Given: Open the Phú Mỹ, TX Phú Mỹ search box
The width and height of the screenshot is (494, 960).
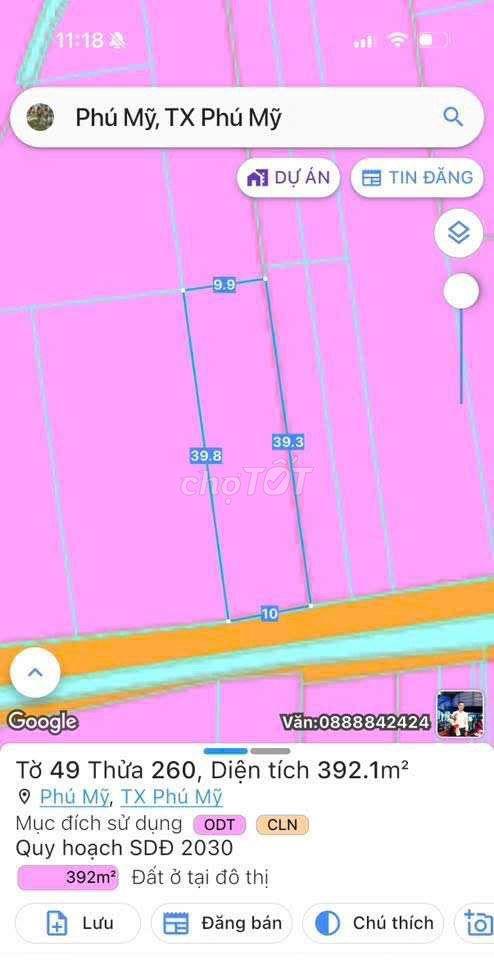Looking at the screenshot, I should (x=247, y=117).
